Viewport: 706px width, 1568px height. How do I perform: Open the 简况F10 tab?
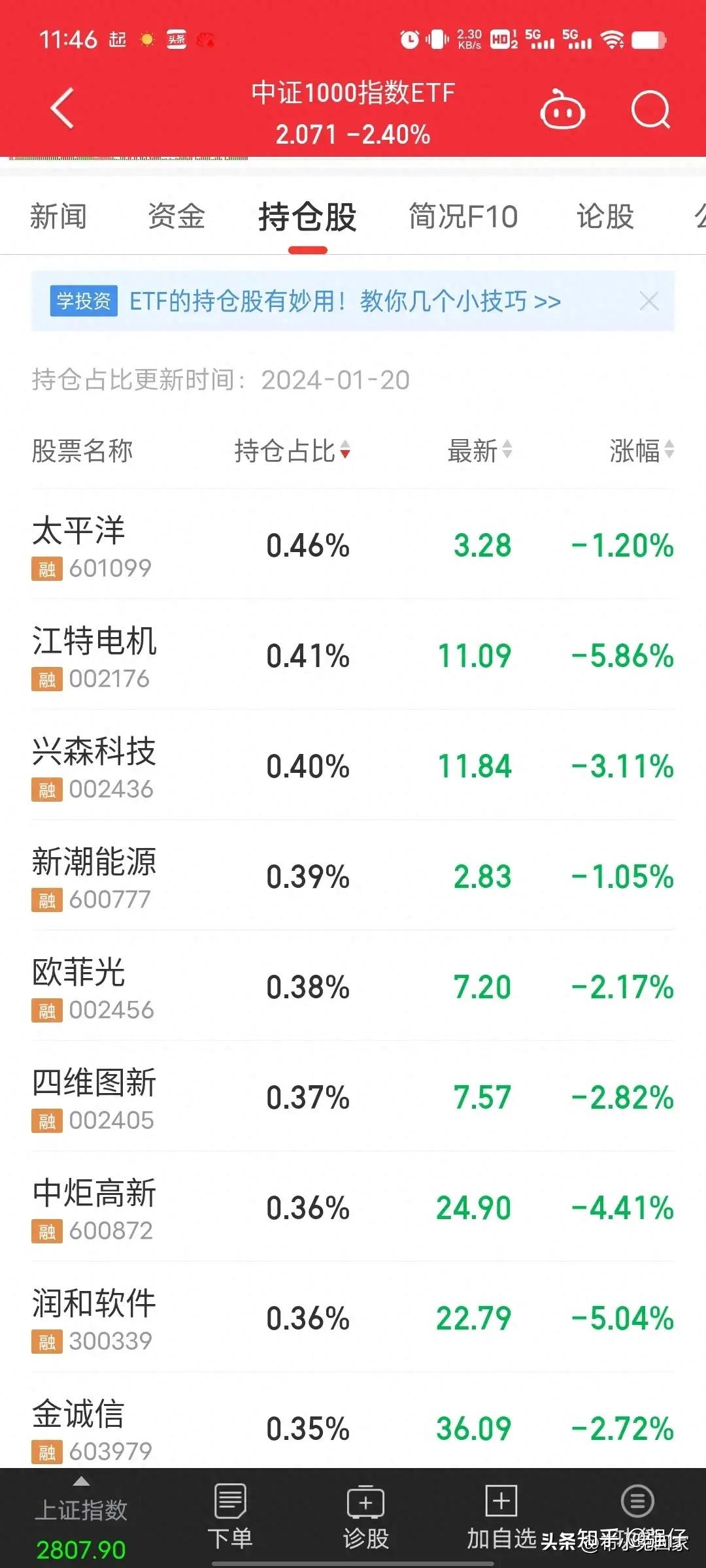click(463, 218)
